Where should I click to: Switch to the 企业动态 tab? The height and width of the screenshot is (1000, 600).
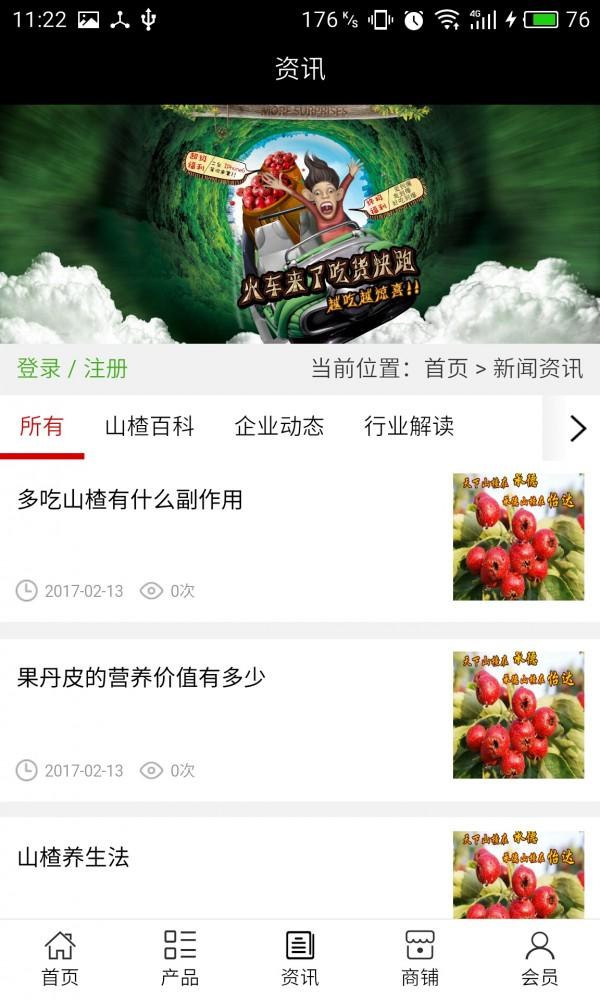pos(279,427)
